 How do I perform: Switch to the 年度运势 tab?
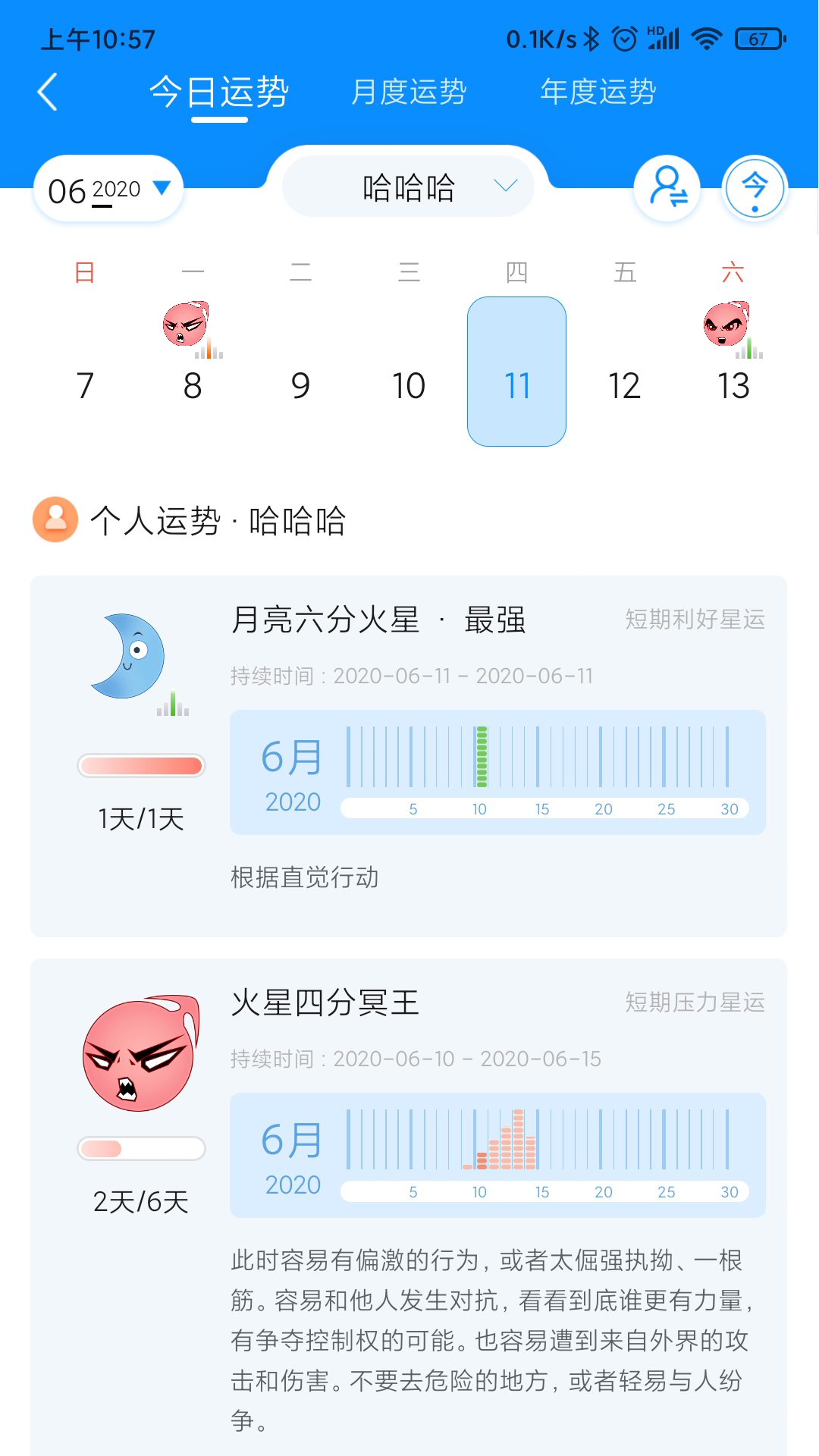coord(598,91)
